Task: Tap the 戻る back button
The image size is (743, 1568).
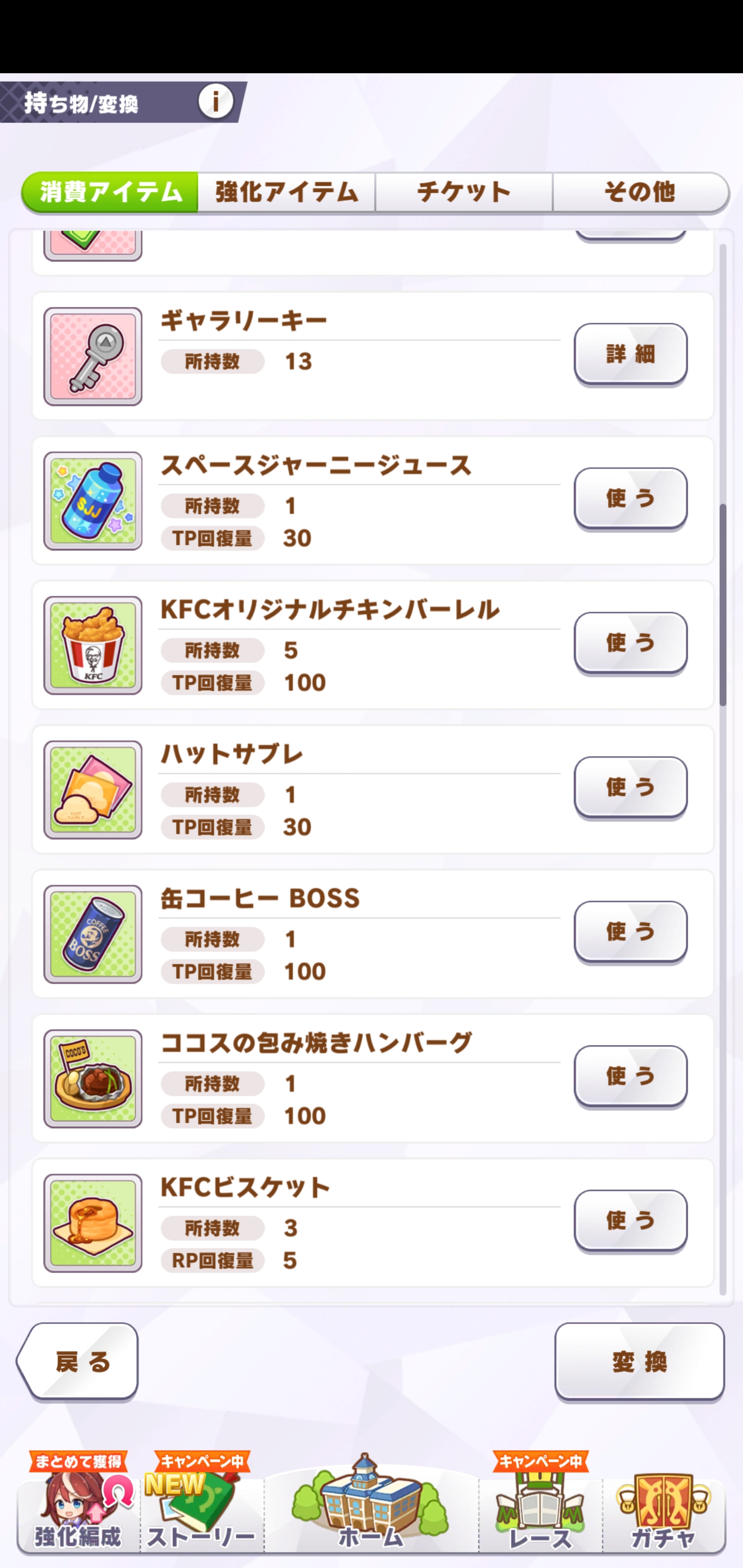Action: pos(79,1362)
